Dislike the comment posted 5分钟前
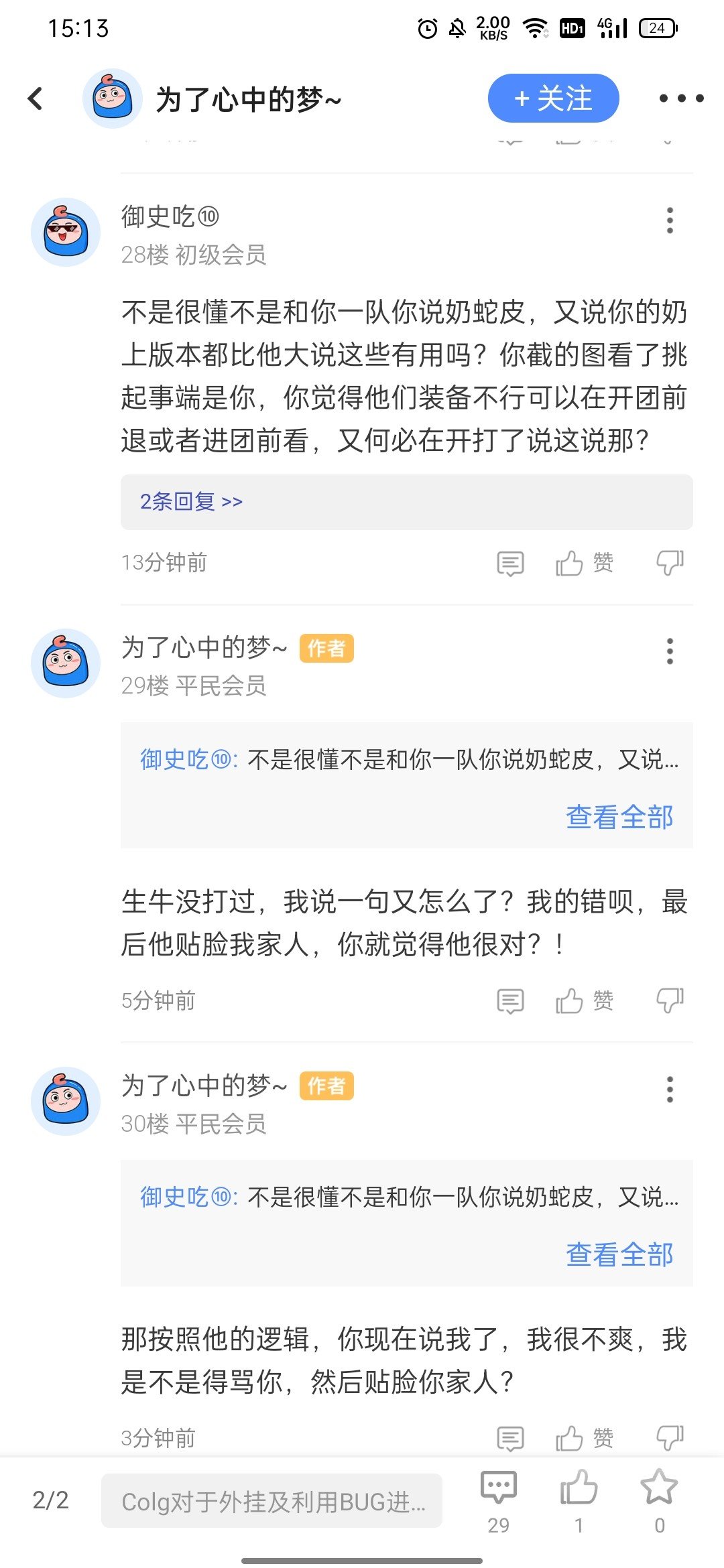The width and height of the screenshot is (724, 1568). tap(670, 1001)
